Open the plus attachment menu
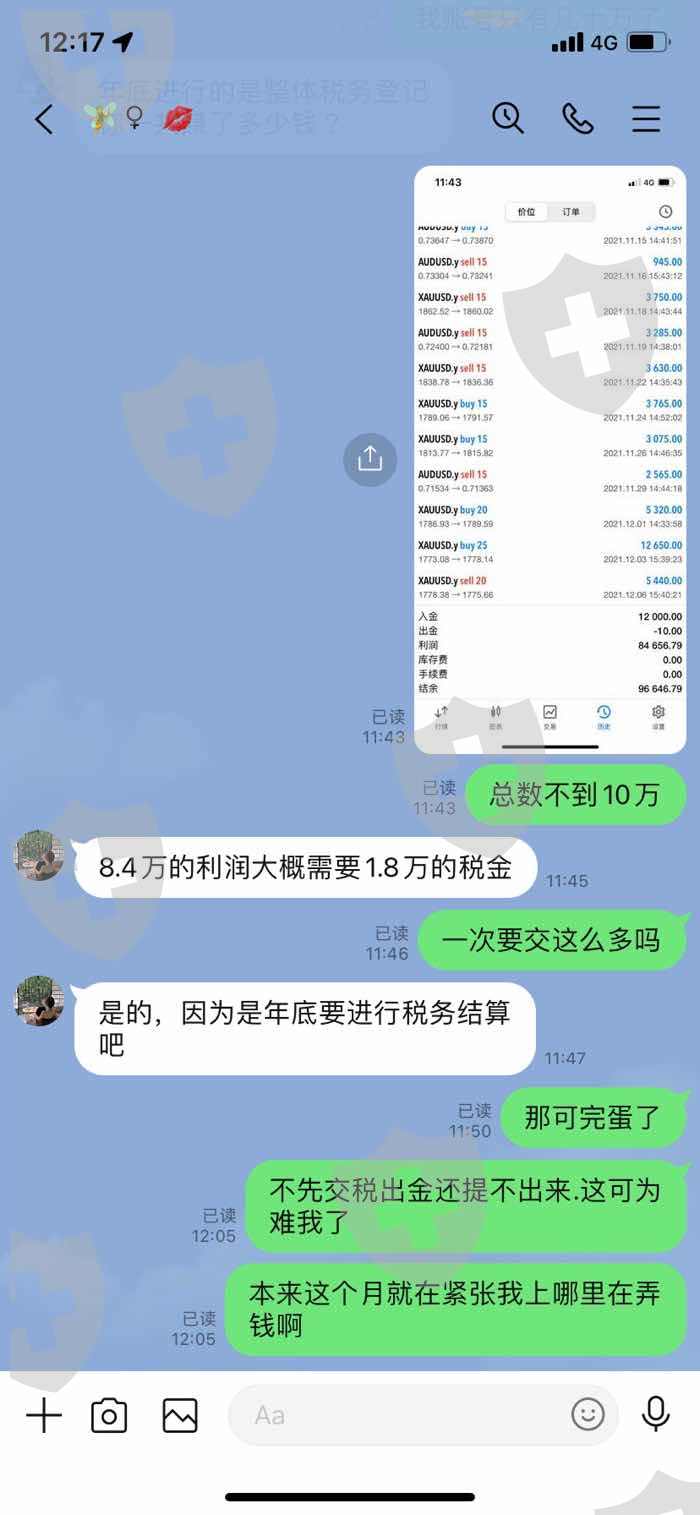 pos(44,1415)
